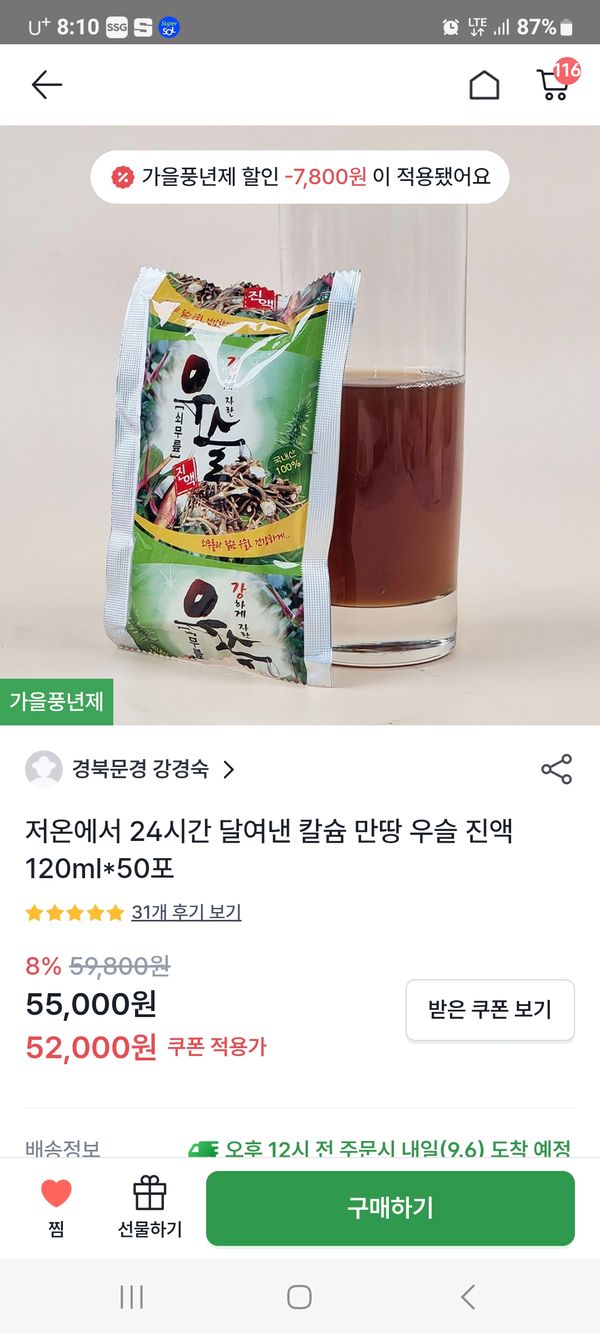Tap the 구매하기 purchase button

[x=390, y=1208]
